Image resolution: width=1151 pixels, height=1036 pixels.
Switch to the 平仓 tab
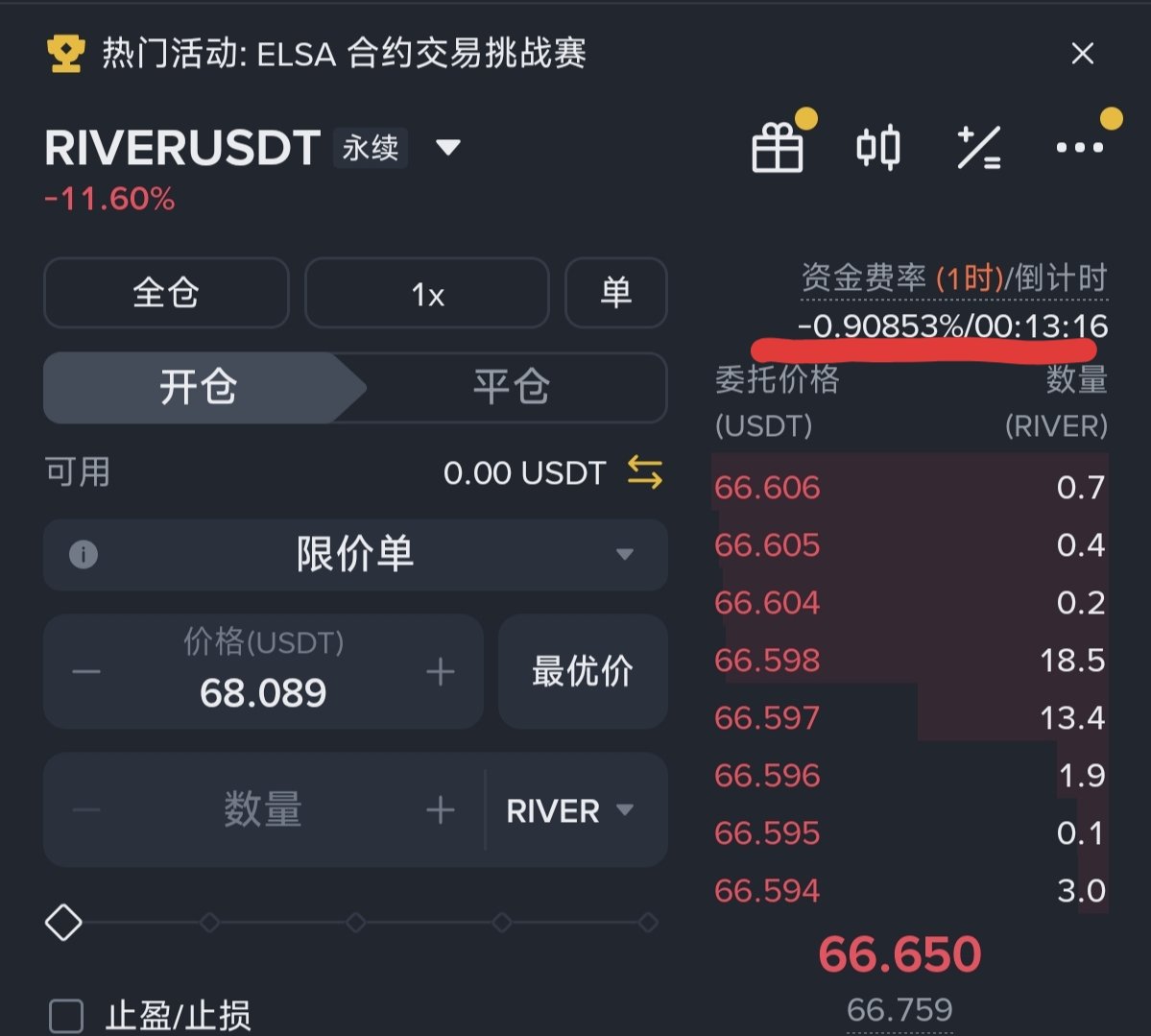511,388
